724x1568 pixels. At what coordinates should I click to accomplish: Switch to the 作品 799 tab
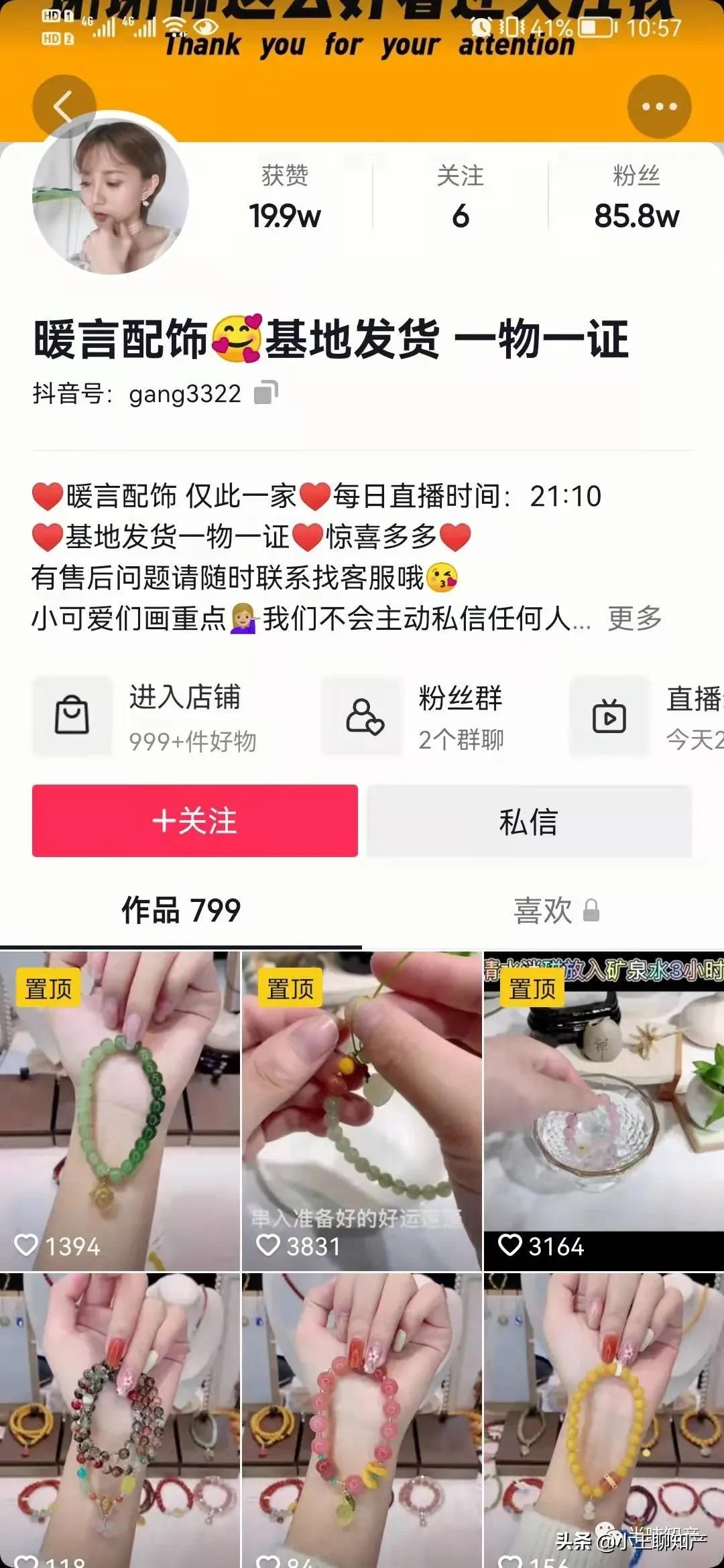[x=181, y=910]
